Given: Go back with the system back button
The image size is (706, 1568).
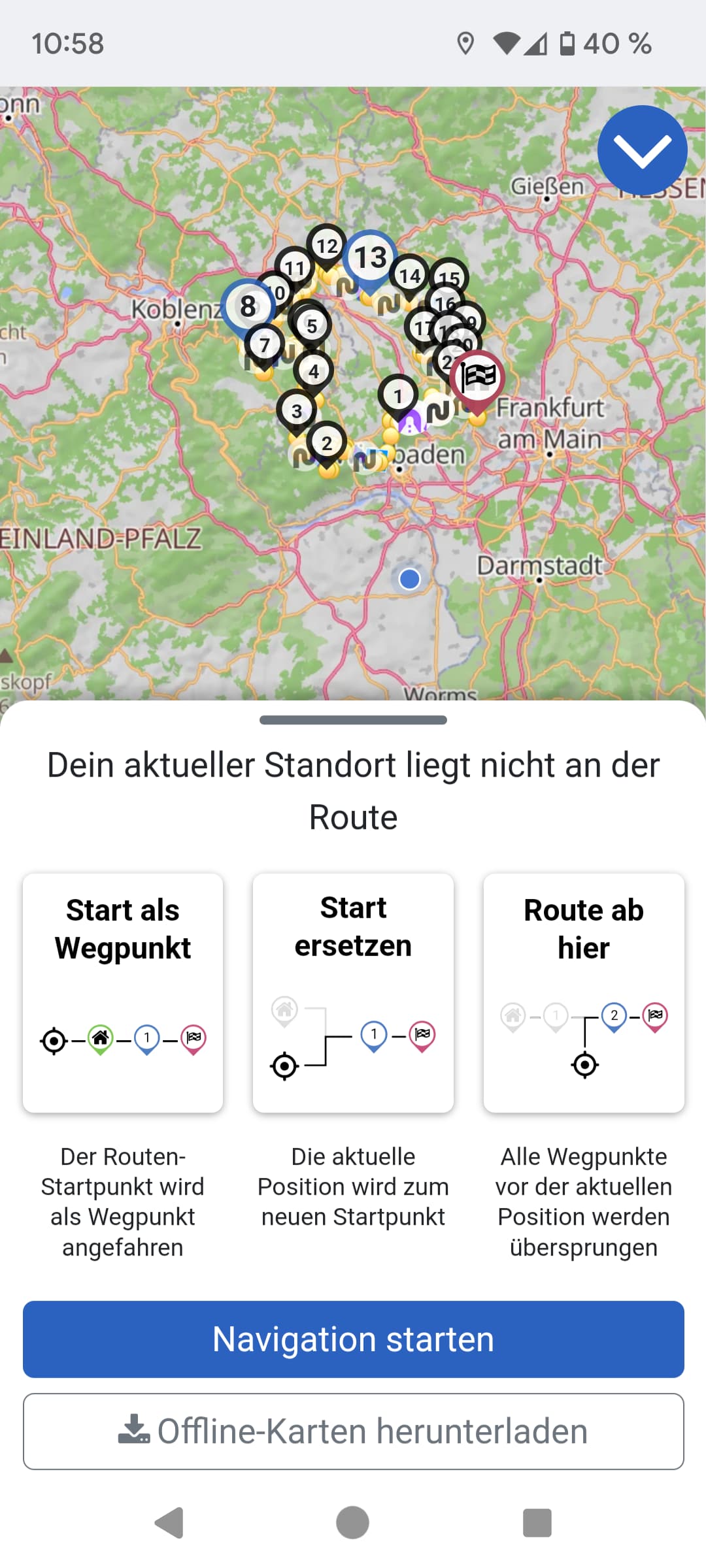Looking at the screenshot, I should coord(169,1523).
